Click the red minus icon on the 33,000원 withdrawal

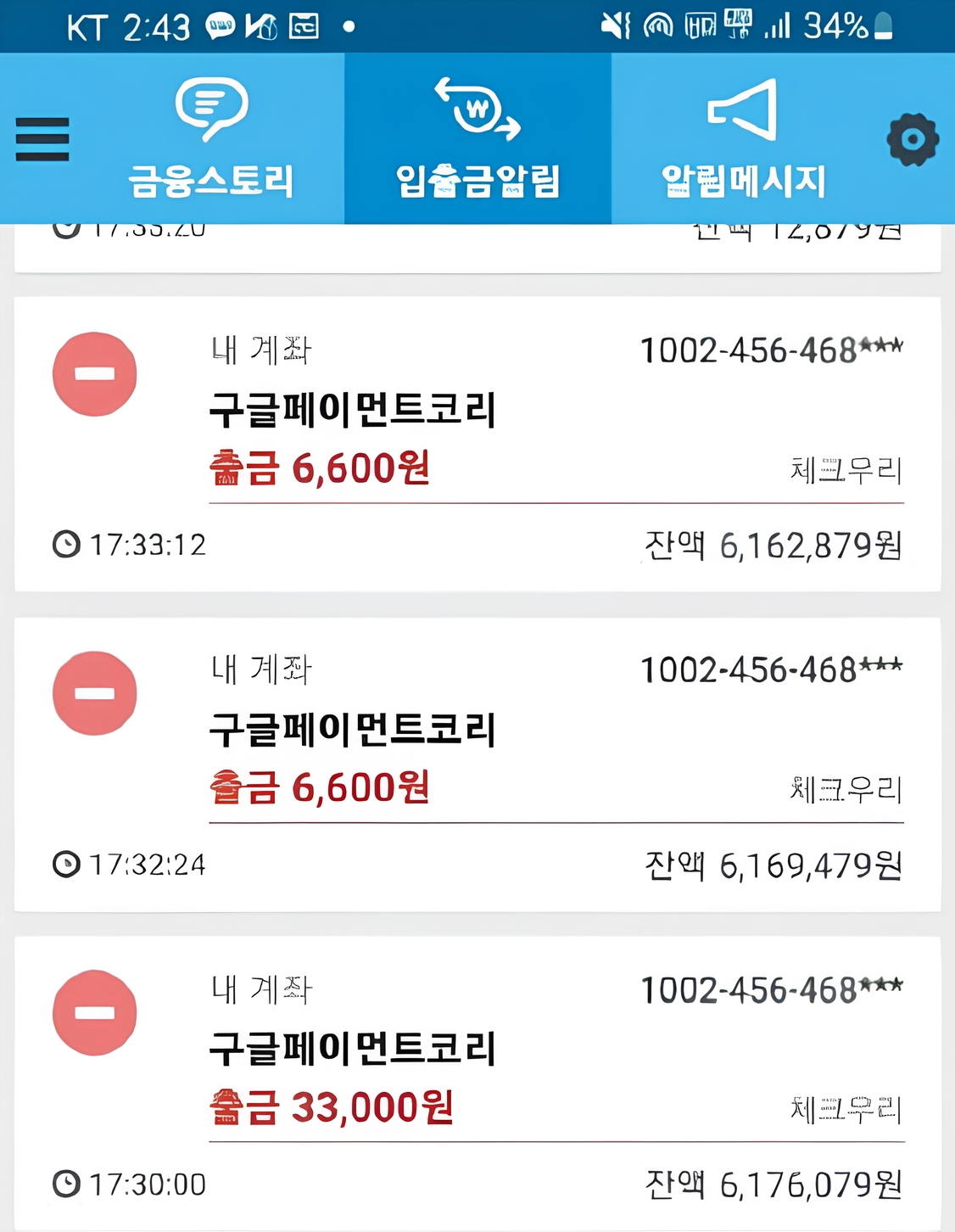95,1012
